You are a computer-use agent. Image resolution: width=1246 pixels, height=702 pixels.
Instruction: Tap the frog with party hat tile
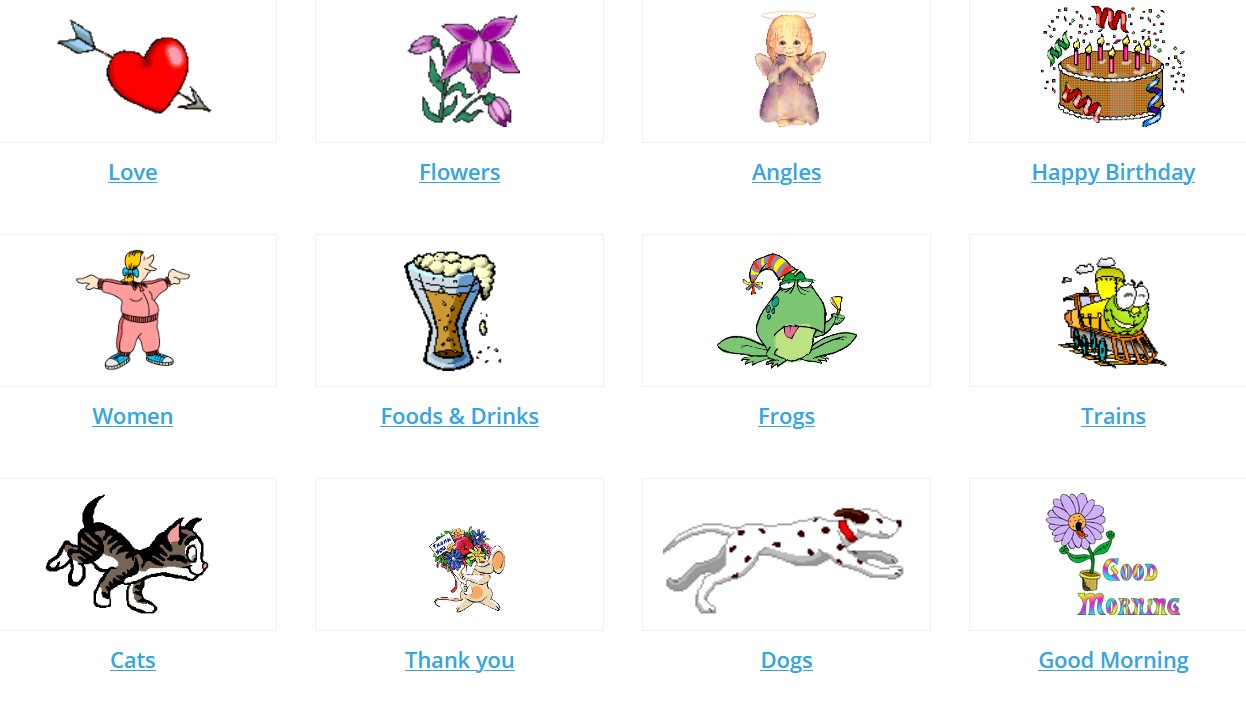point(785,310)
